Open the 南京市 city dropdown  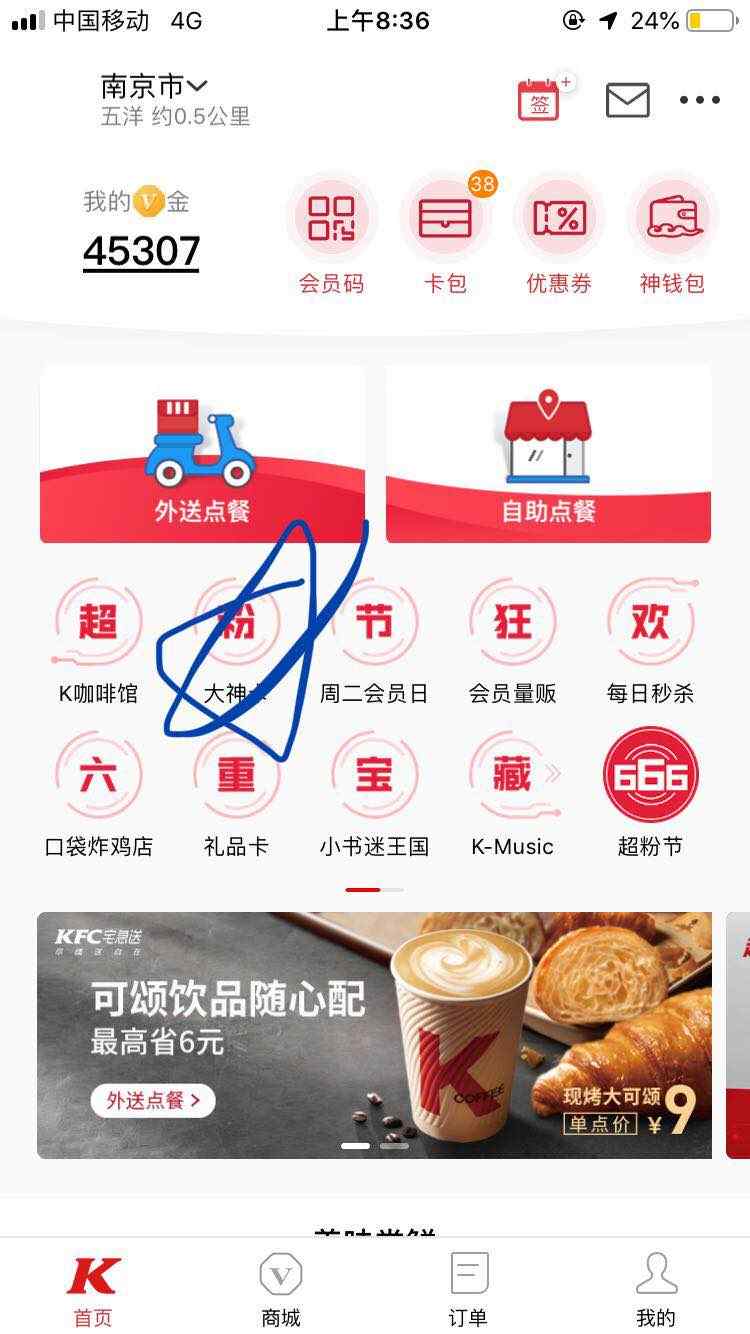pyautogui.click(x=153, y=87)
